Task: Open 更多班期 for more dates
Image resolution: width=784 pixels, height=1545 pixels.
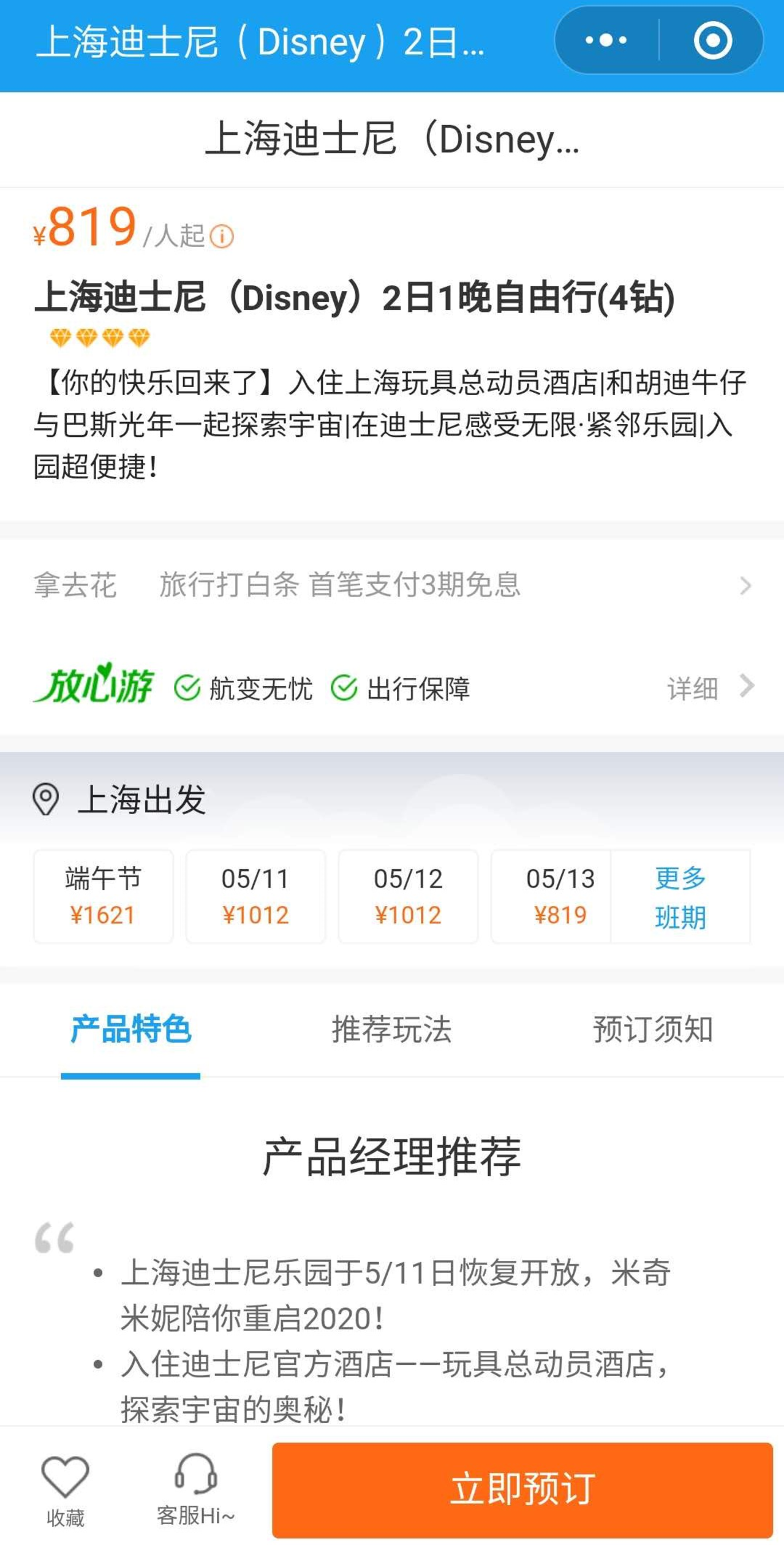Action: click(680, 896)
